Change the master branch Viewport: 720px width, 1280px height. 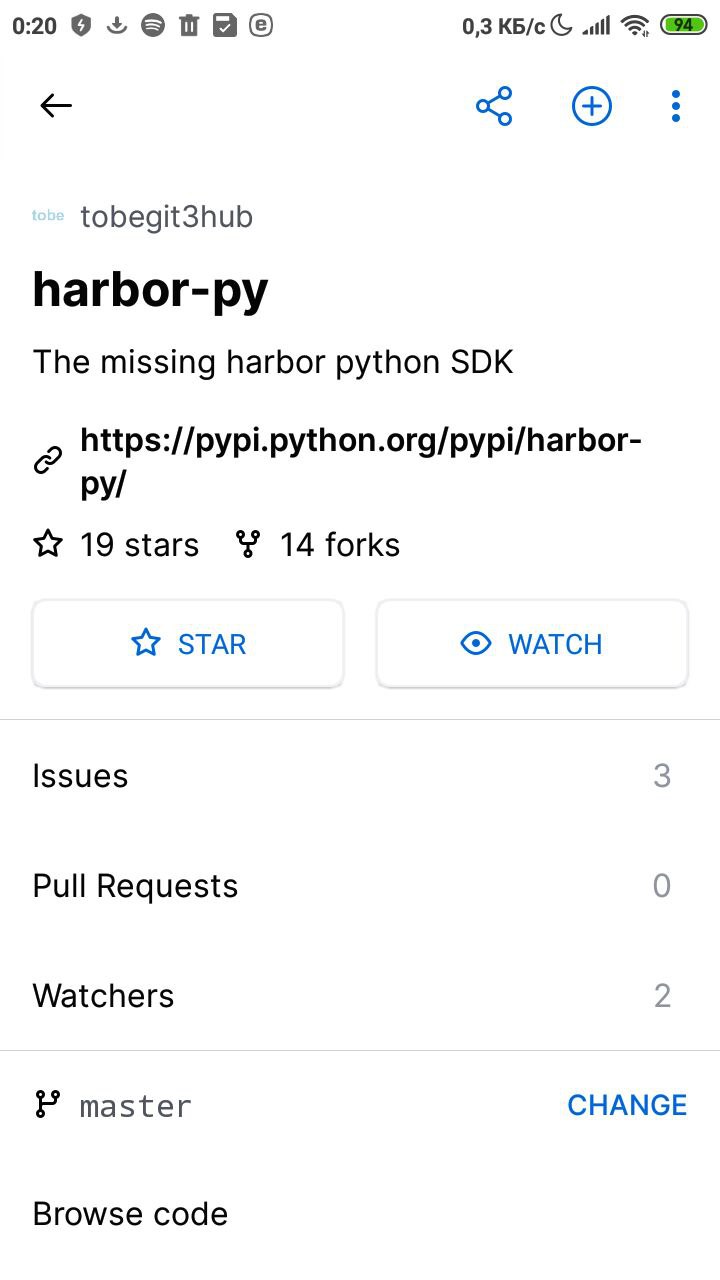coord(627,1105)
